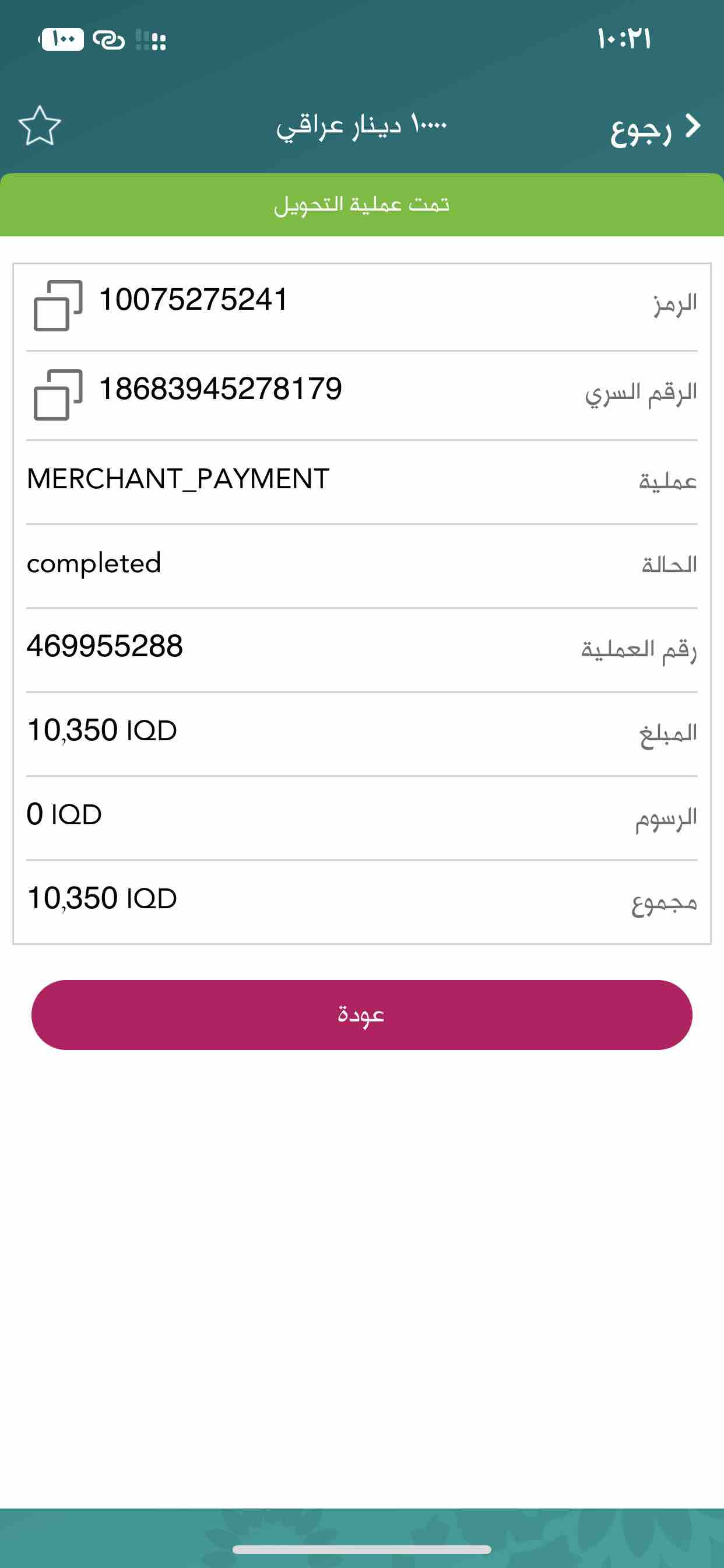Go back using the رجوع button

point(655,127)
